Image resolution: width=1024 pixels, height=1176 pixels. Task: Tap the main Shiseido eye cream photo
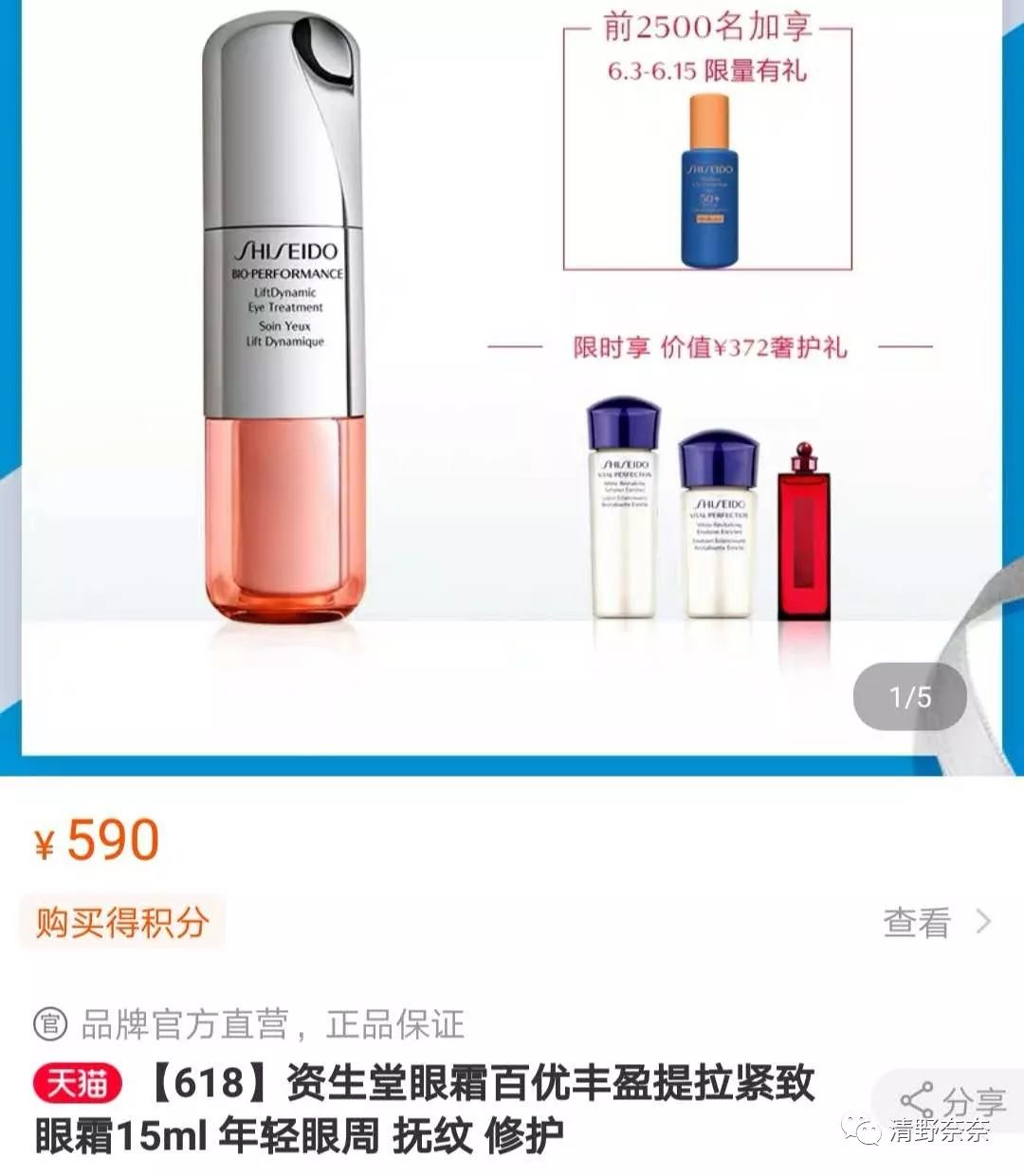pos(280,322)
